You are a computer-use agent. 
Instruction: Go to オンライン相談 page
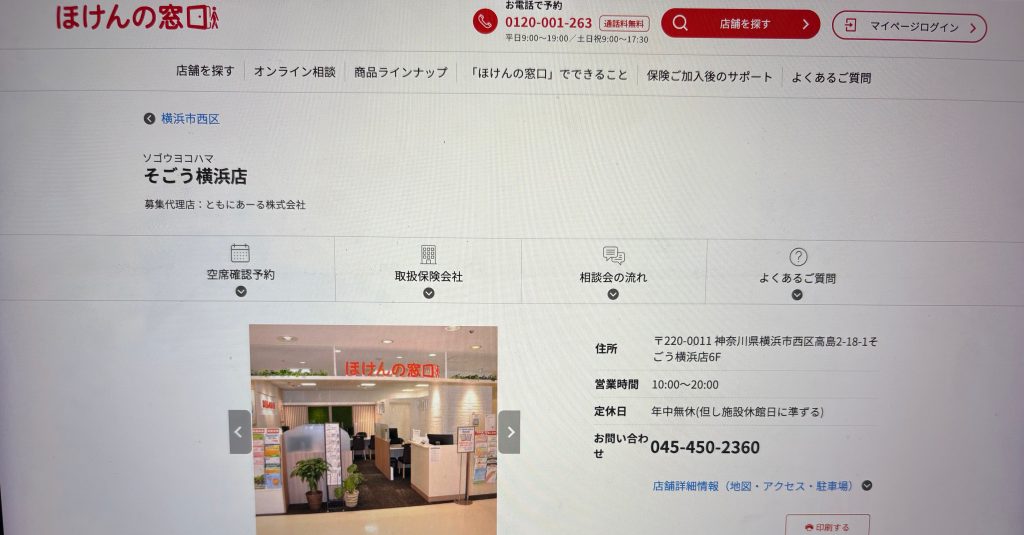[x=294, y=72]
